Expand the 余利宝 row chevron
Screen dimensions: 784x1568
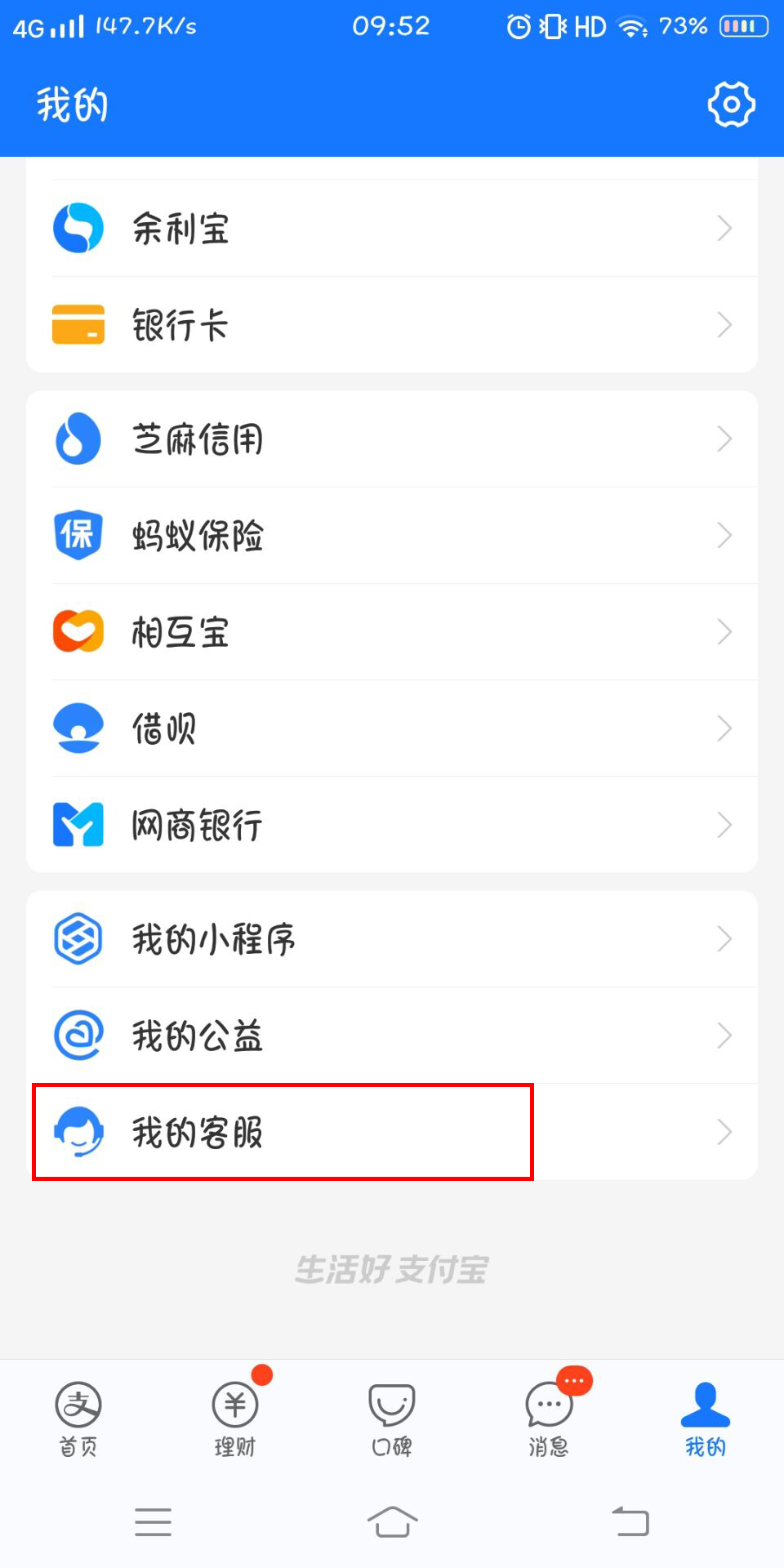coord(724,228)
